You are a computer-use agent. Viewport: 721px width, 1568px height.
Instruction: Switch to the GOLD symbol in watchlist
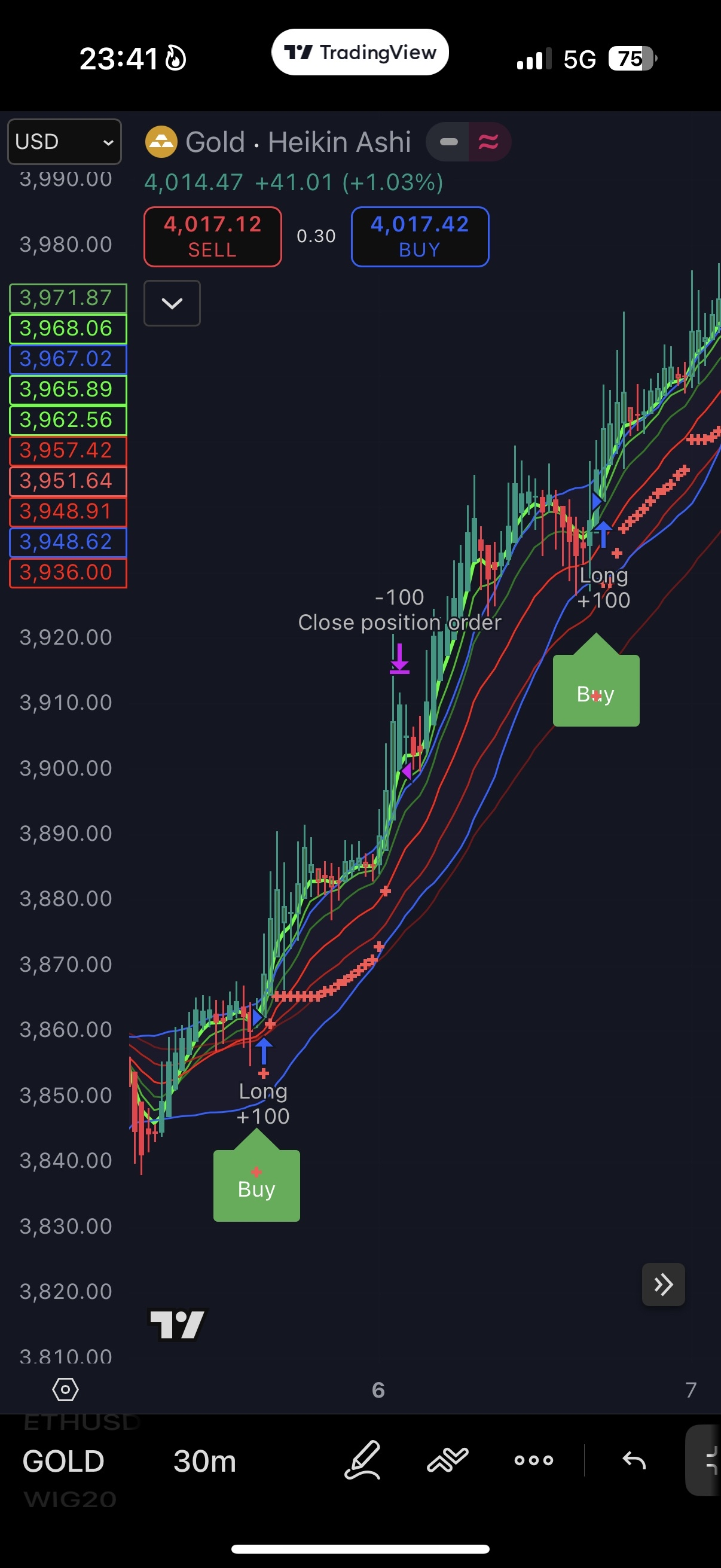coord(63,1460)
